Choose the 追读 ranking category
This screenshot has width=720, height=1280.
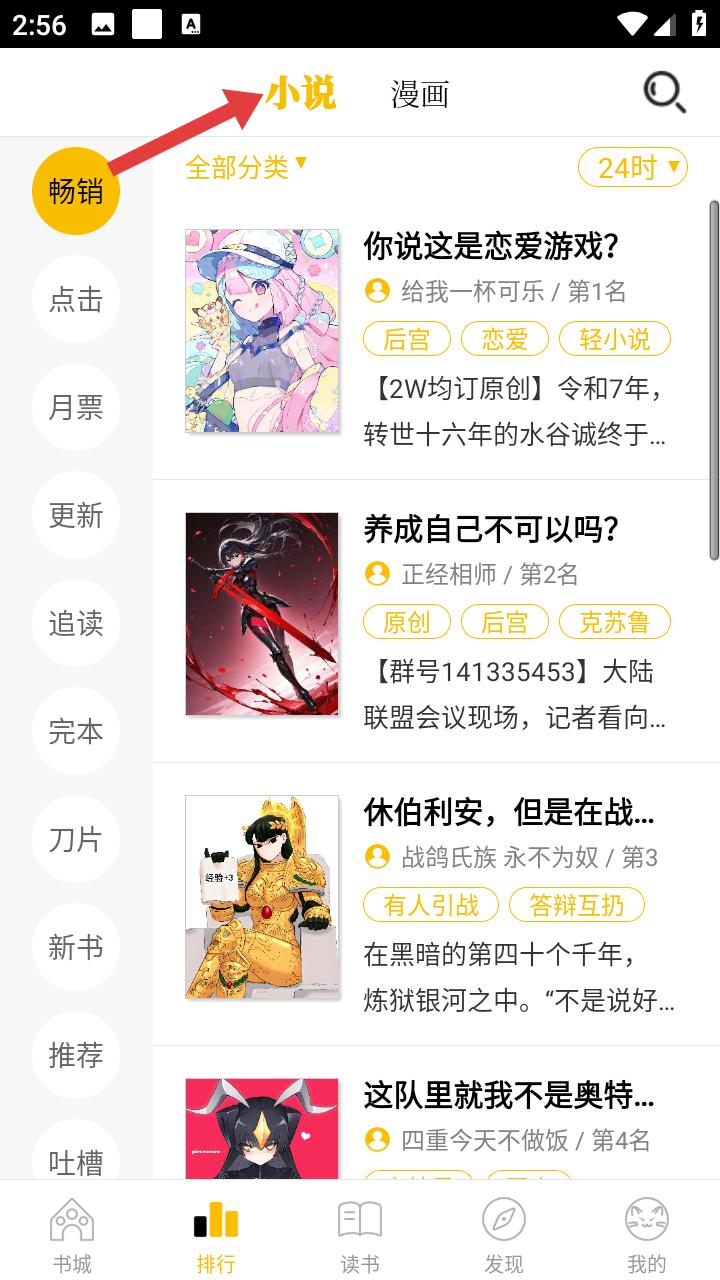coord(76,624)
